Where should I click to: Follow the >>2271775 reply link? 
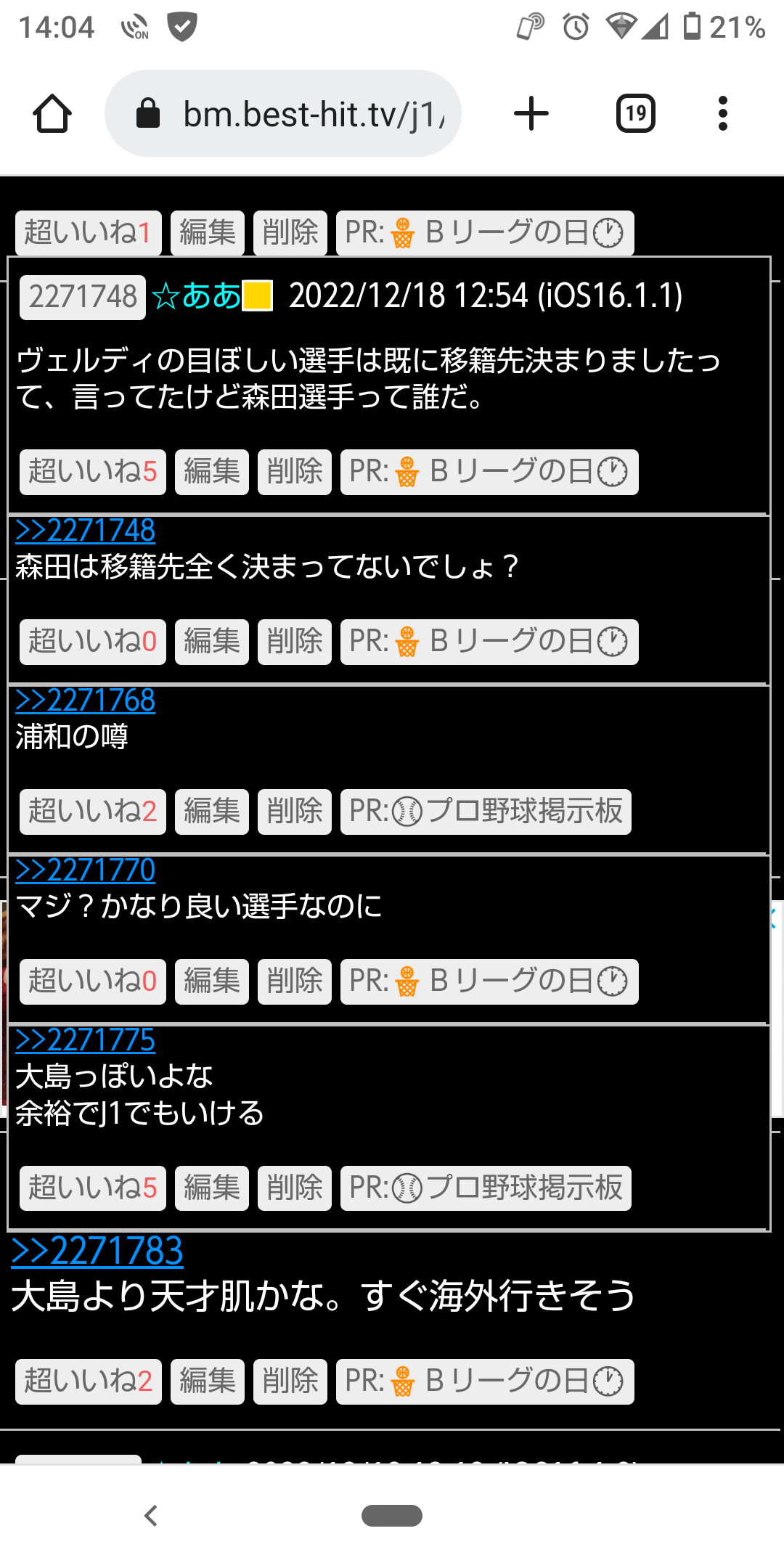pyautogui.click(x=86, y=1040)
